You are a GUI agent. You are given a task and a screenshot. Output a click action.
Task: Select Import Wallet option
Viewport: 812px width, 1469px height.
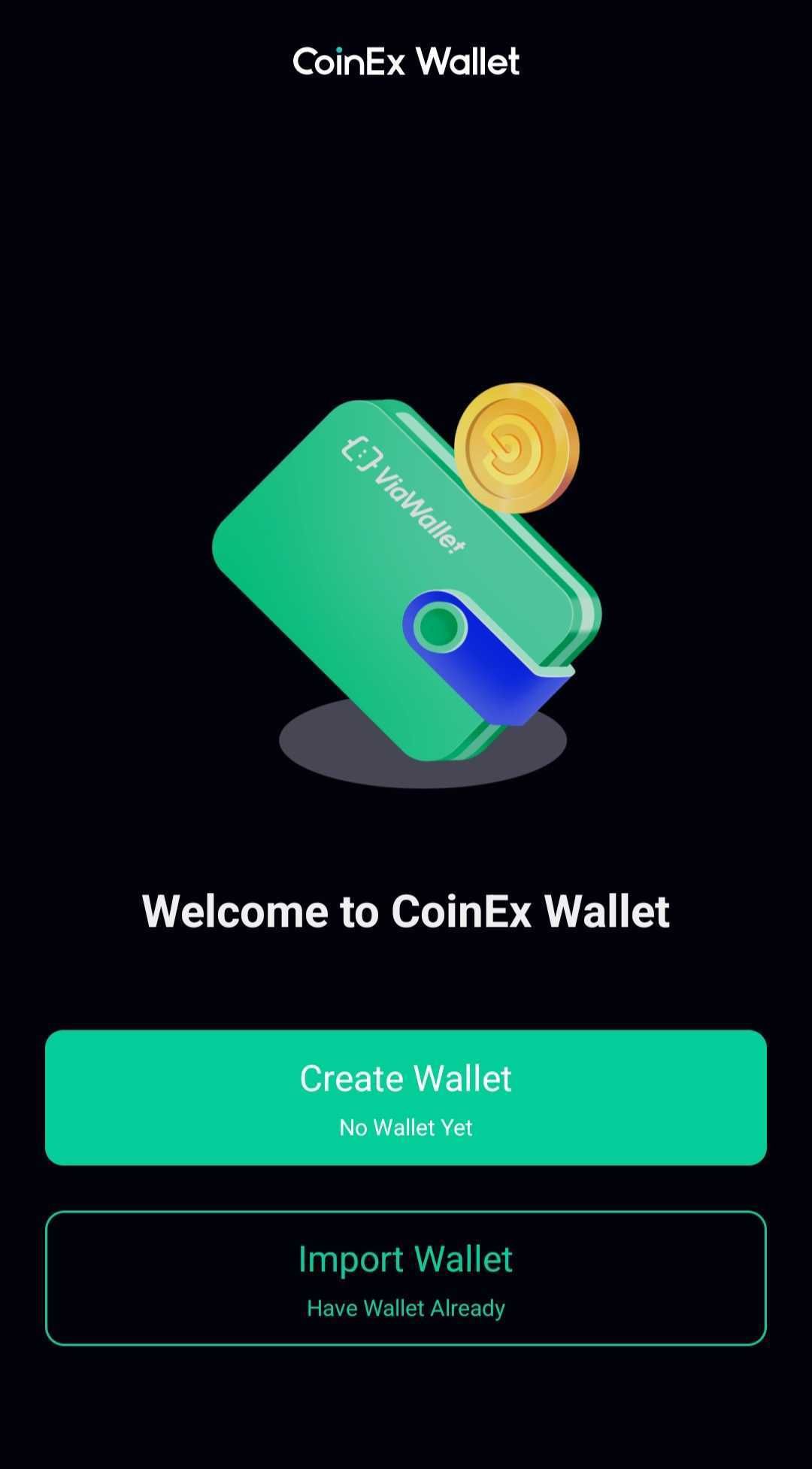click(406, 1277)
